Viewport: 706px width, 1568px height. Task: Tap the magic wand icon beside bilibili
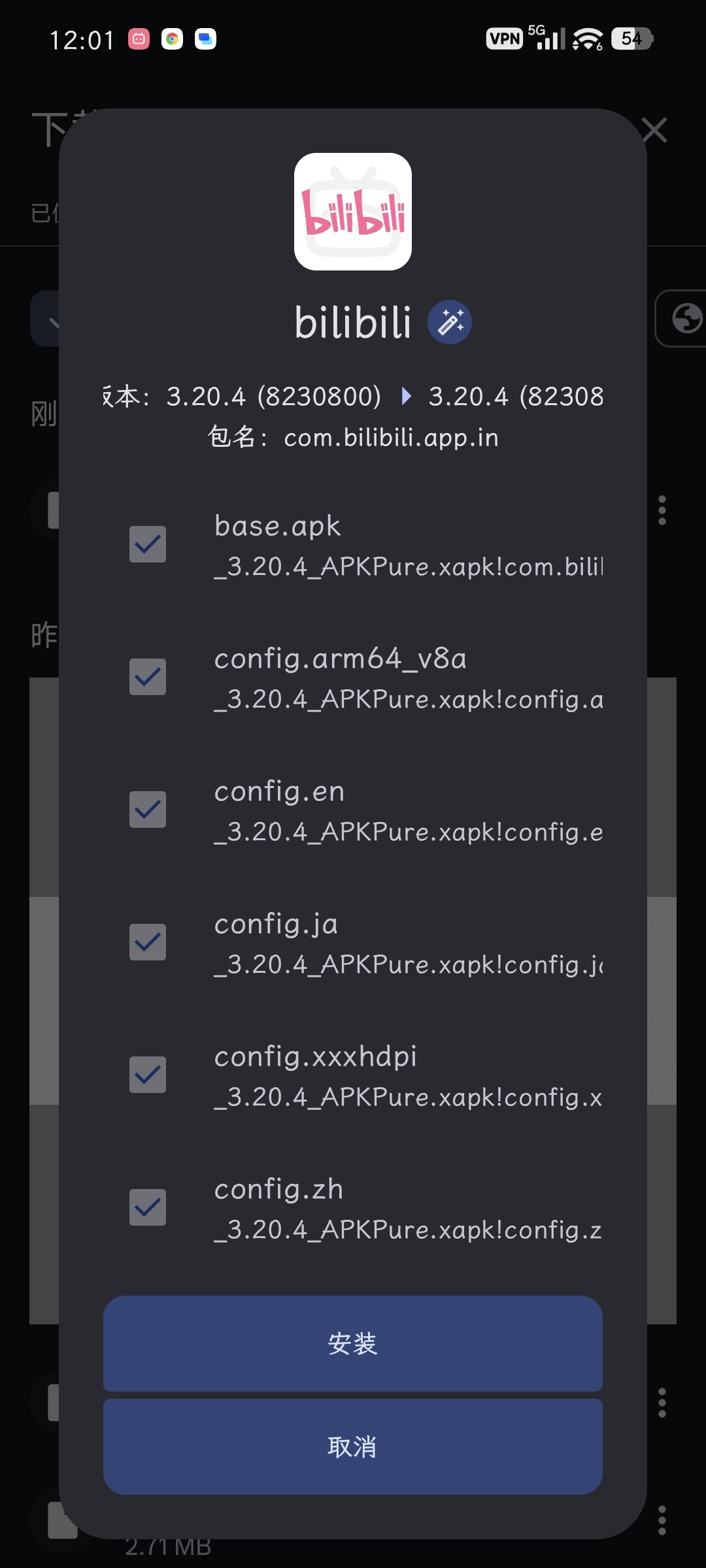[450, 322]
